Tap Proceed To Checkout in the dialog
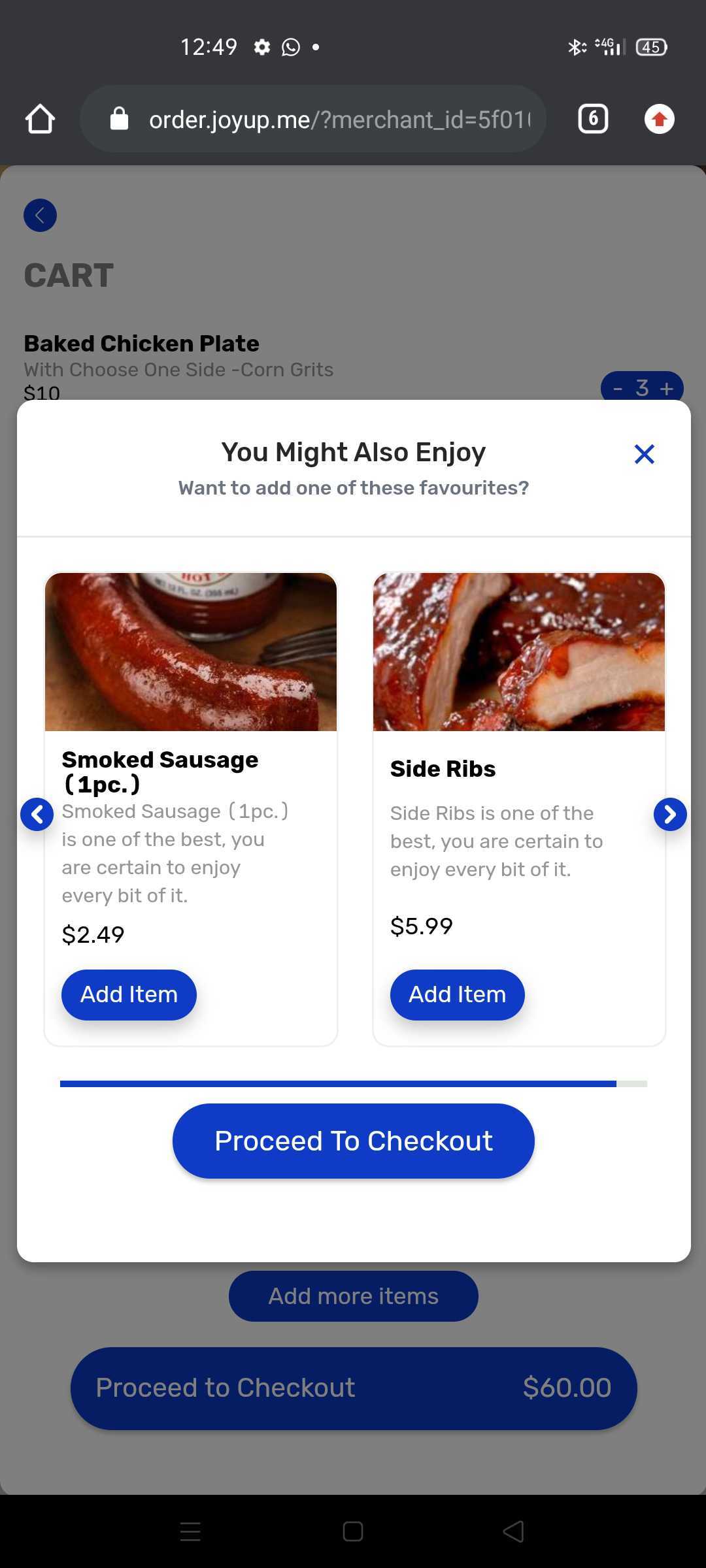Viewport: 706px width, 1568px height. click(353, 1141)
